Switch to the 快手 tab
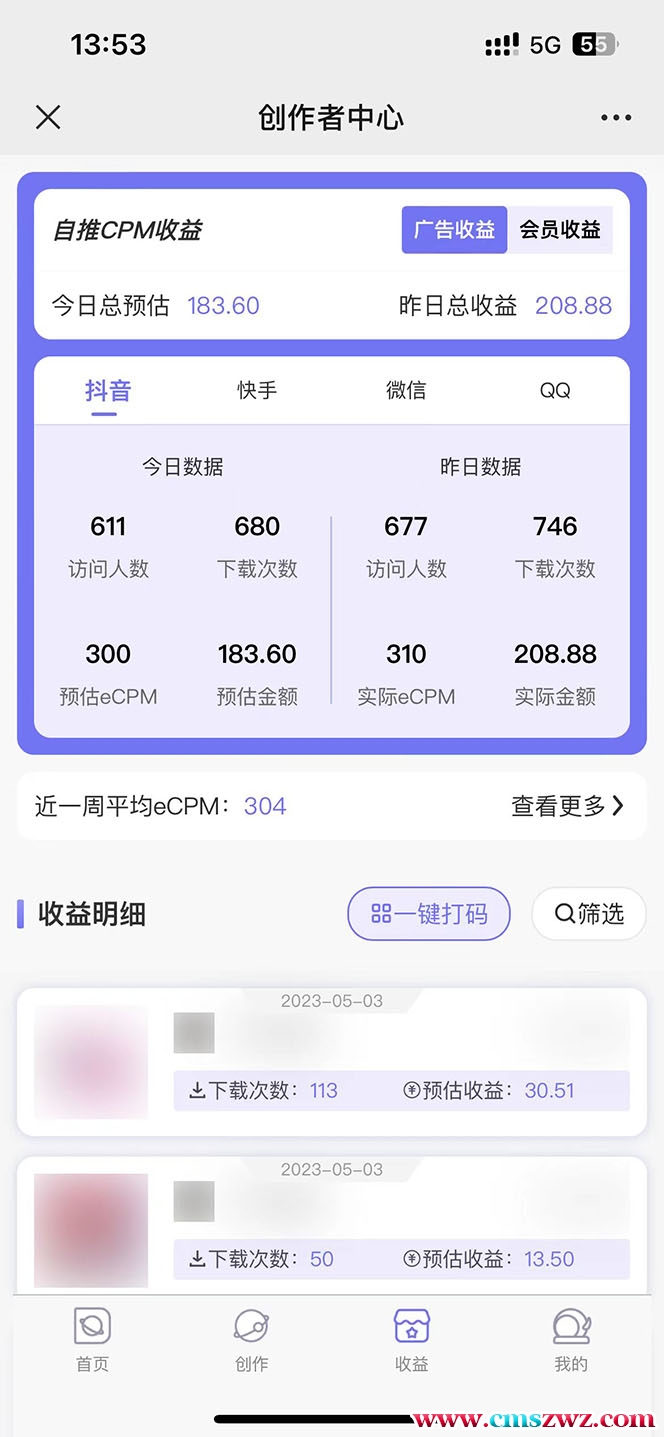The height and width of the screenshot is (1437, 664). 257,391
